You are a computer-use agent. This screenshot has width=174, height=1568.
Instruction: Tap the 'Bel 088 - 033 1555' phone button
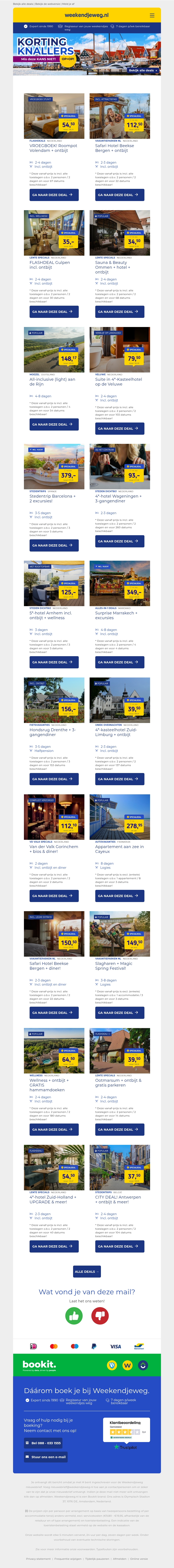44,1443
